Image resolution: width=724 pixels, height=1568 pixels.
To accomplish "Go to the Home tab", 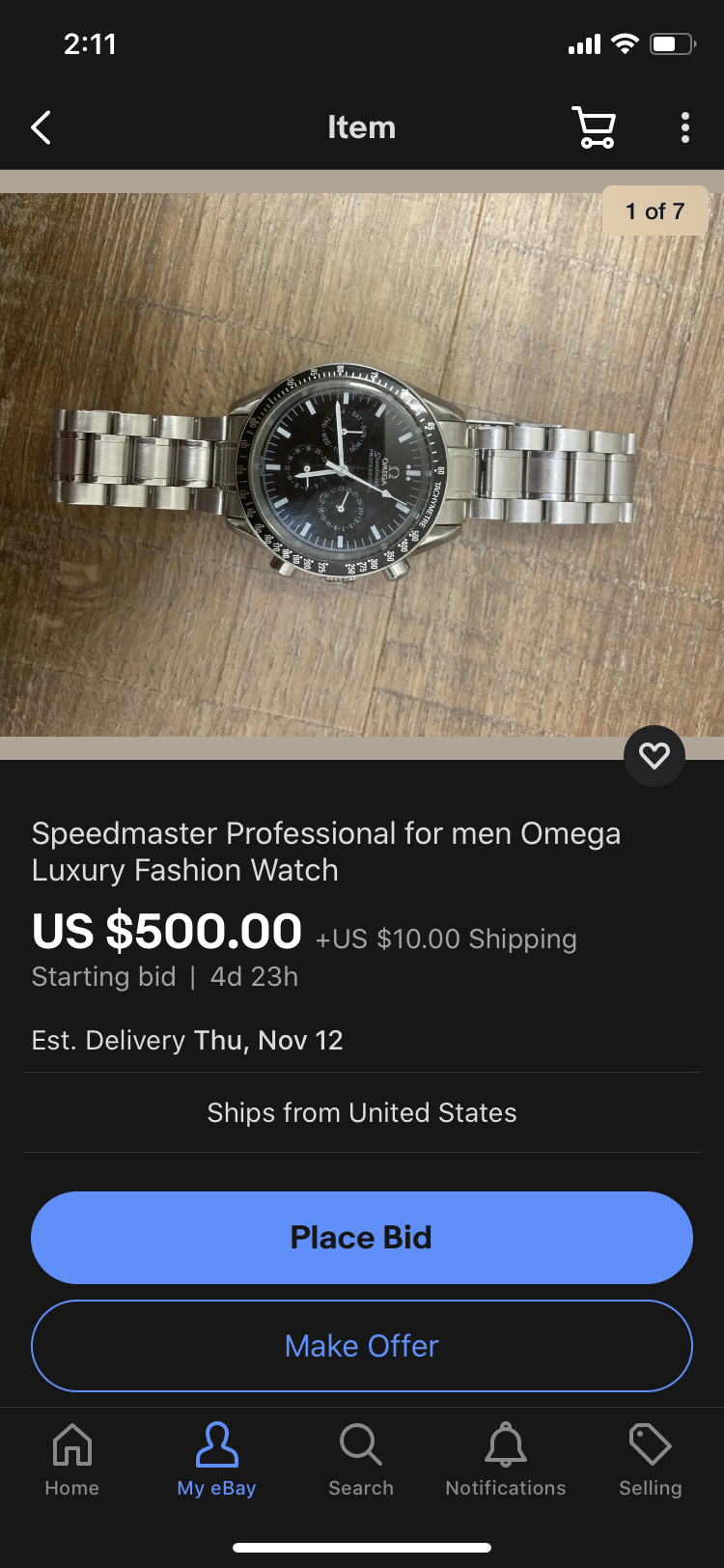I will [72, 1459].
